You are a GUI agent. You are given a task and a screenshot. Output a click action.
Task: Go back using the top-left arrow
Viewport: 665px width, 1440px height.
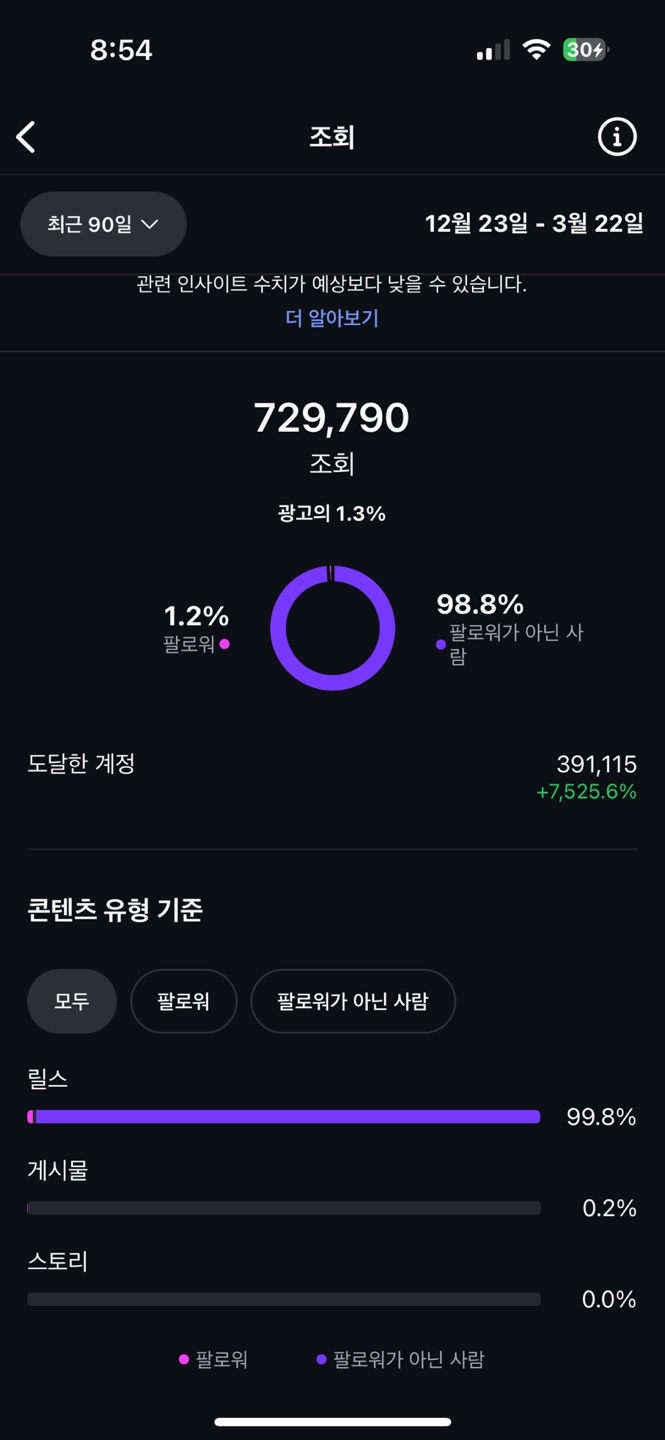tap(26, 137)
